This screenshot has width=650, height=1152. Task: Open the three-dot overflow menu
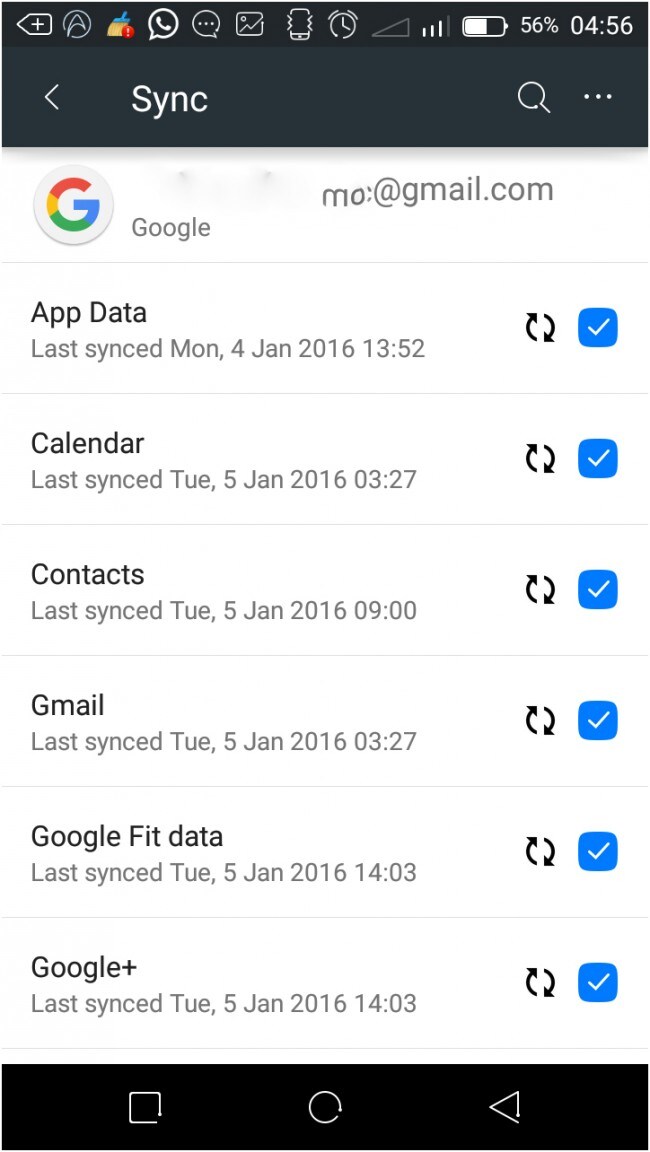597,97
